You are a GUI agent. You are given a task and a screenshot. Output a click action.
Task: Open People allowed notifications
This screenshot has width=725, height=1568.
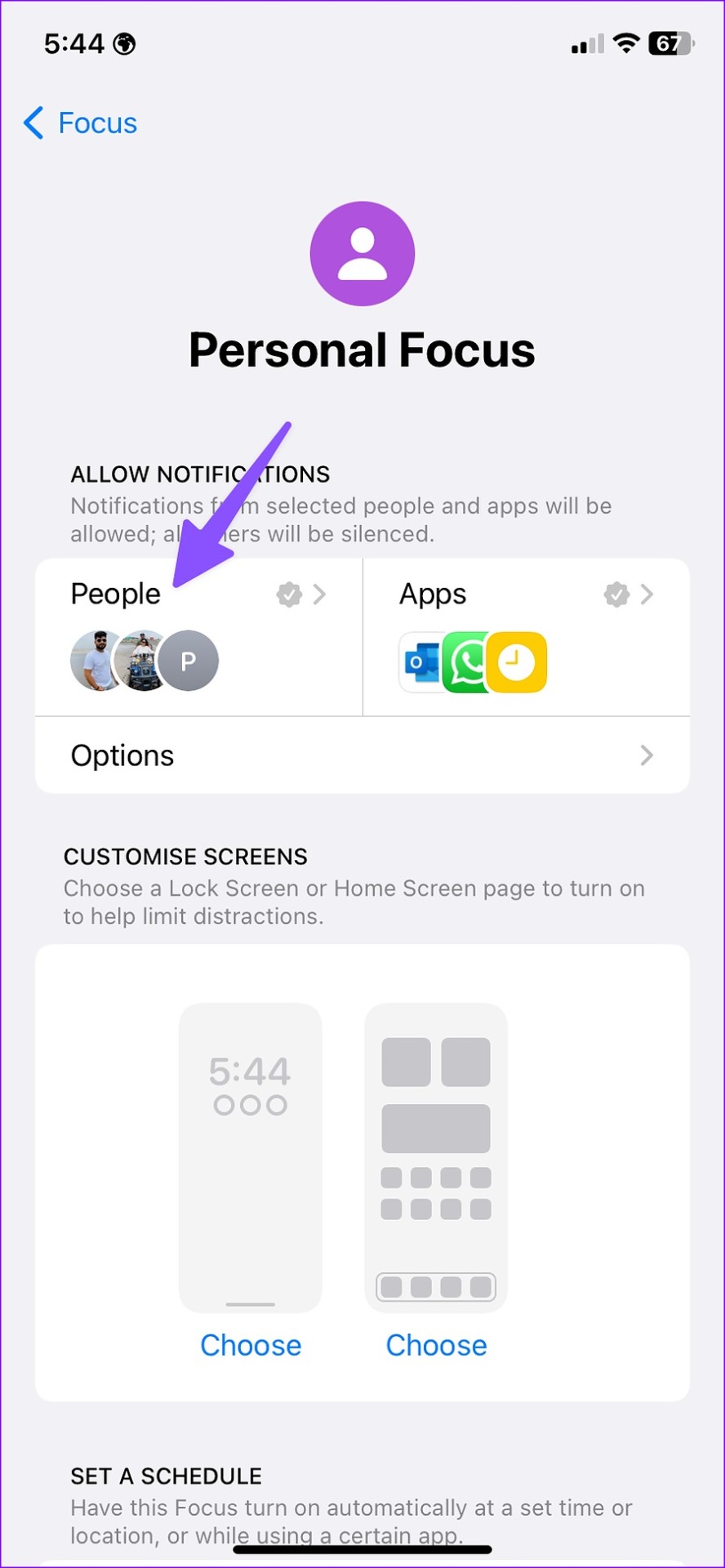pyautogui.click(x=198, y=637)
